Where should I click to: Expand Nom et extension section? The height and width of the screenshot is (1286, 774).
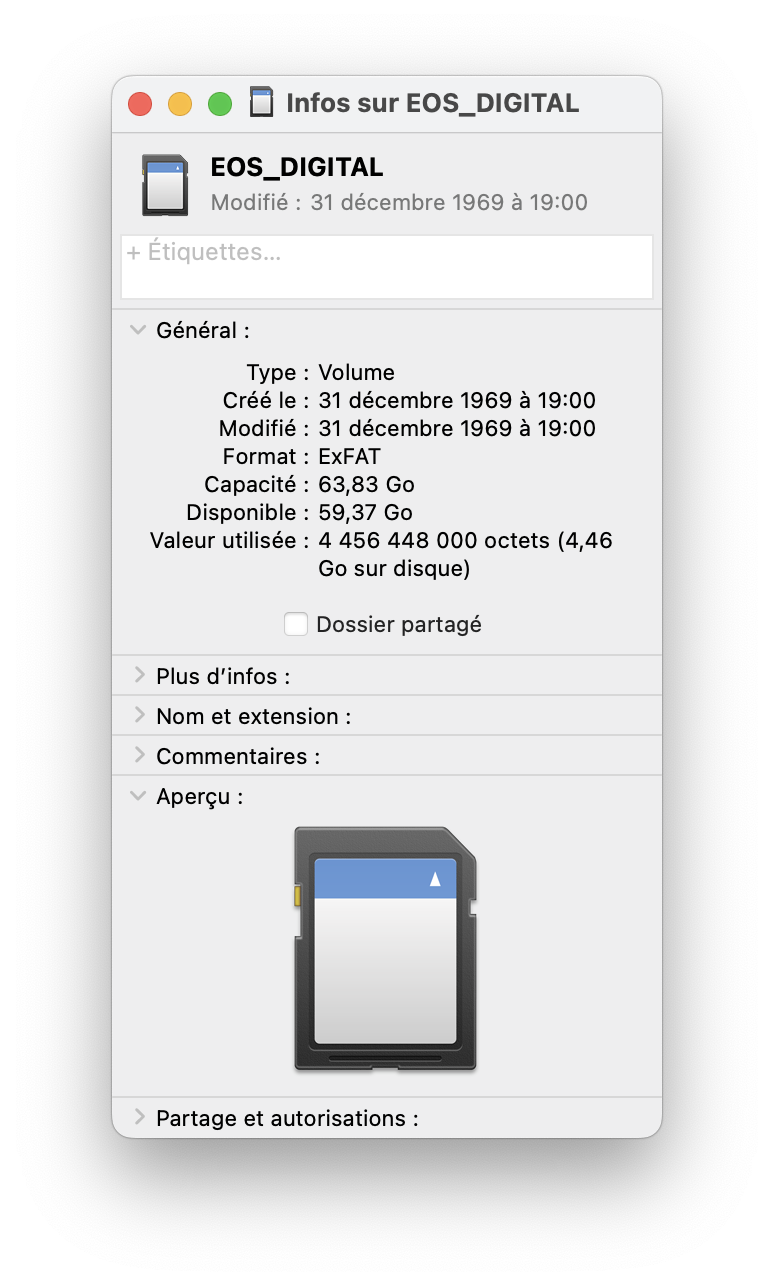pyautogui.click(x=139, y=716)
